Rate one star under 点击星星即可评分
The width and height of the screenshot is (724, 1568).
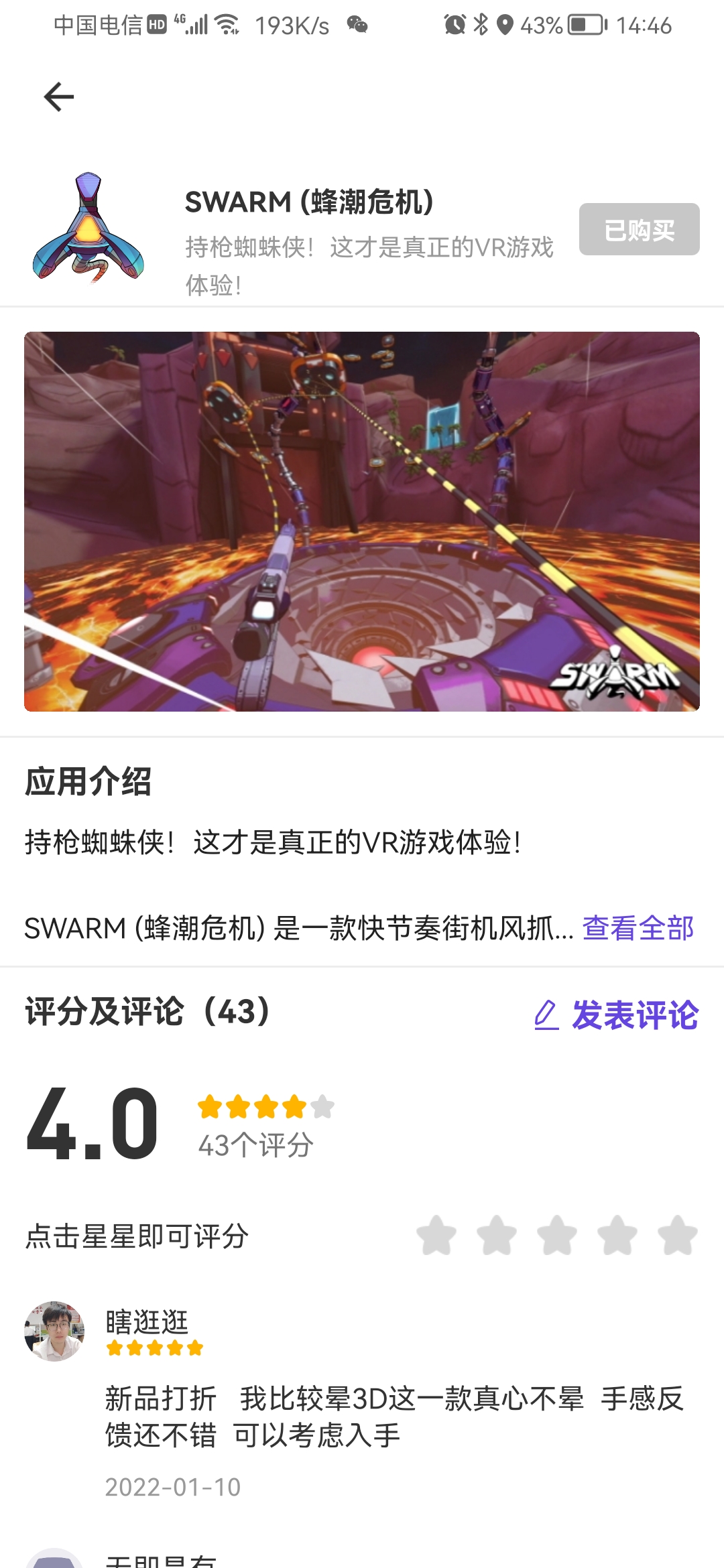[x=436, y=1235]
